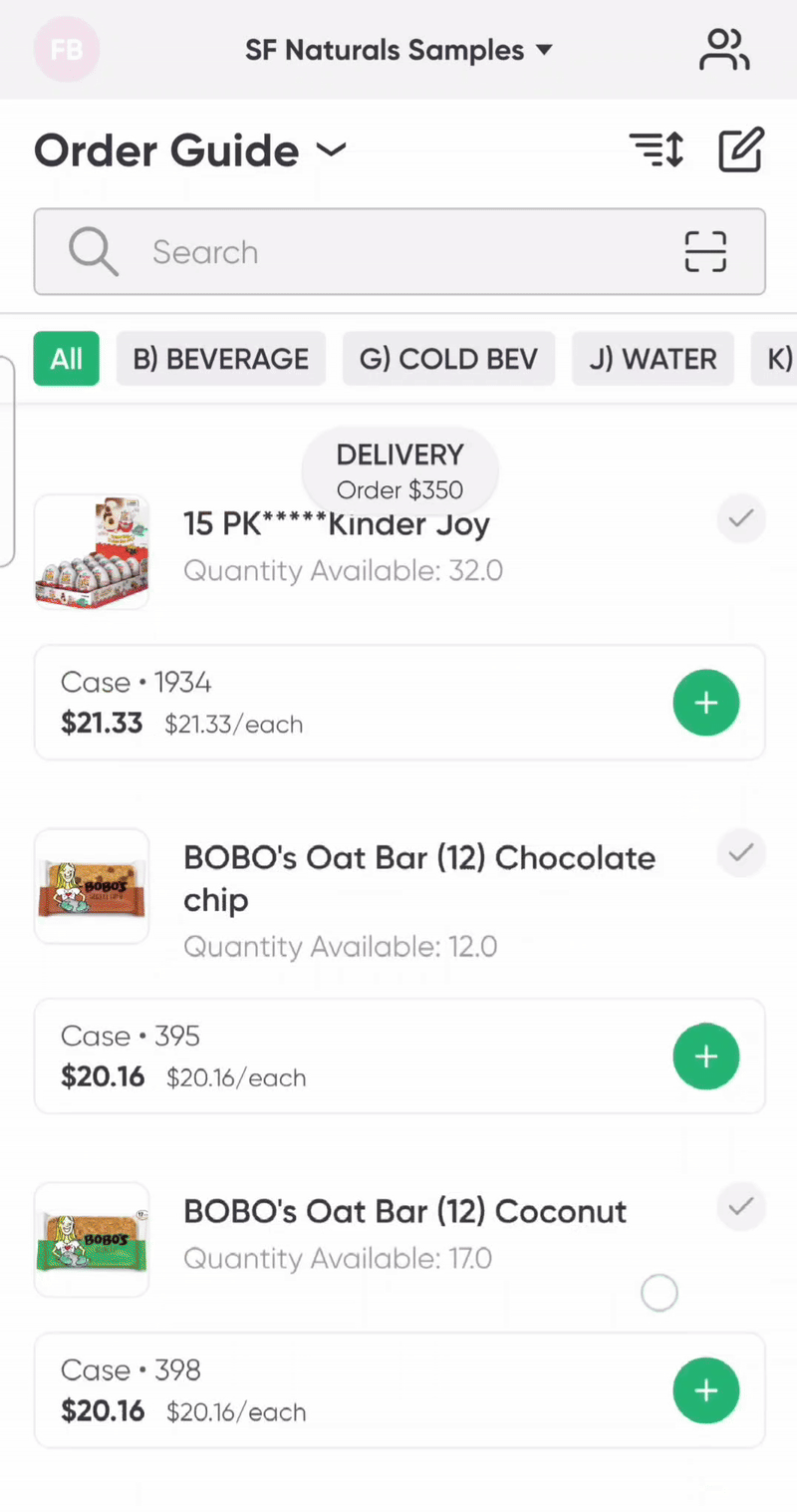
Task: Expand the SF Naturals Samples dropdown
Action: point(398,50)
